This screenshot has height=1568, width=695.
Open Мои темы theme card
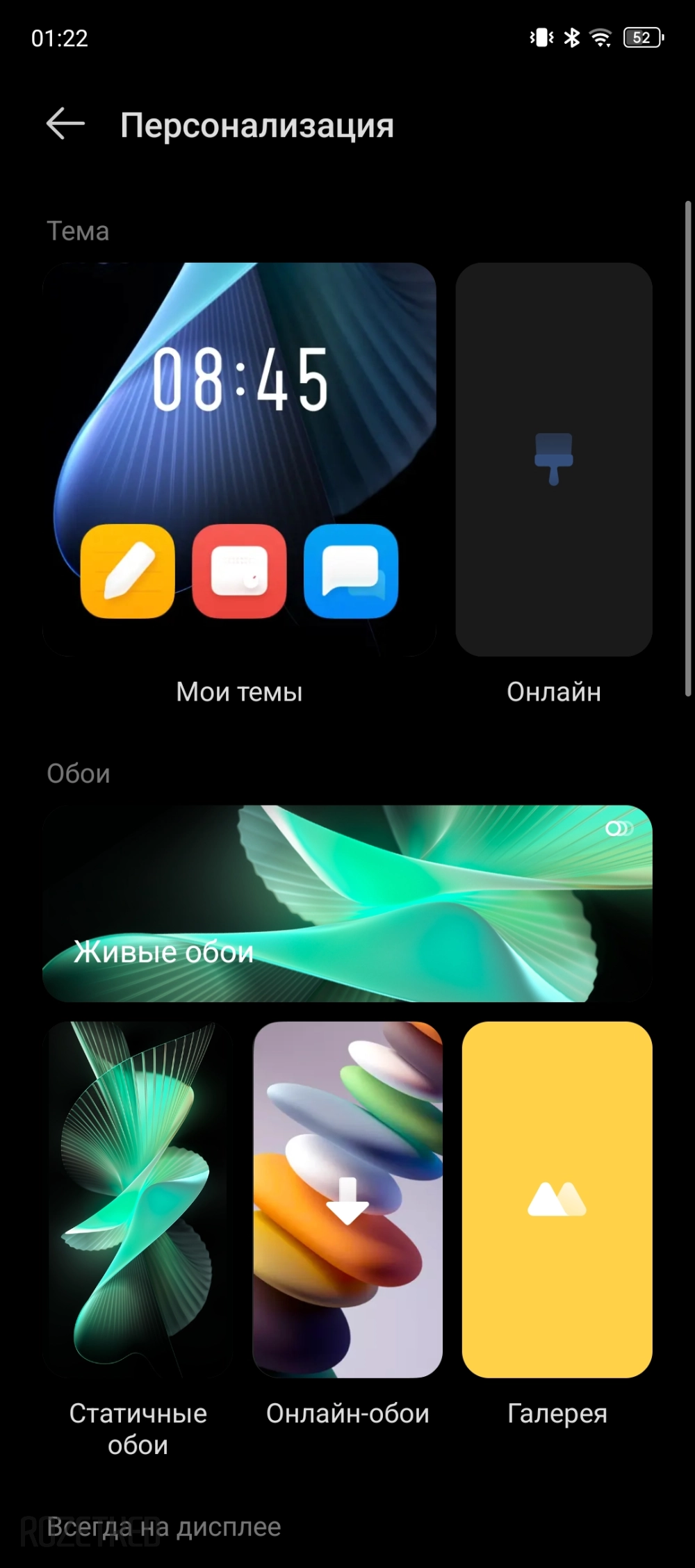tap(239, 459)
